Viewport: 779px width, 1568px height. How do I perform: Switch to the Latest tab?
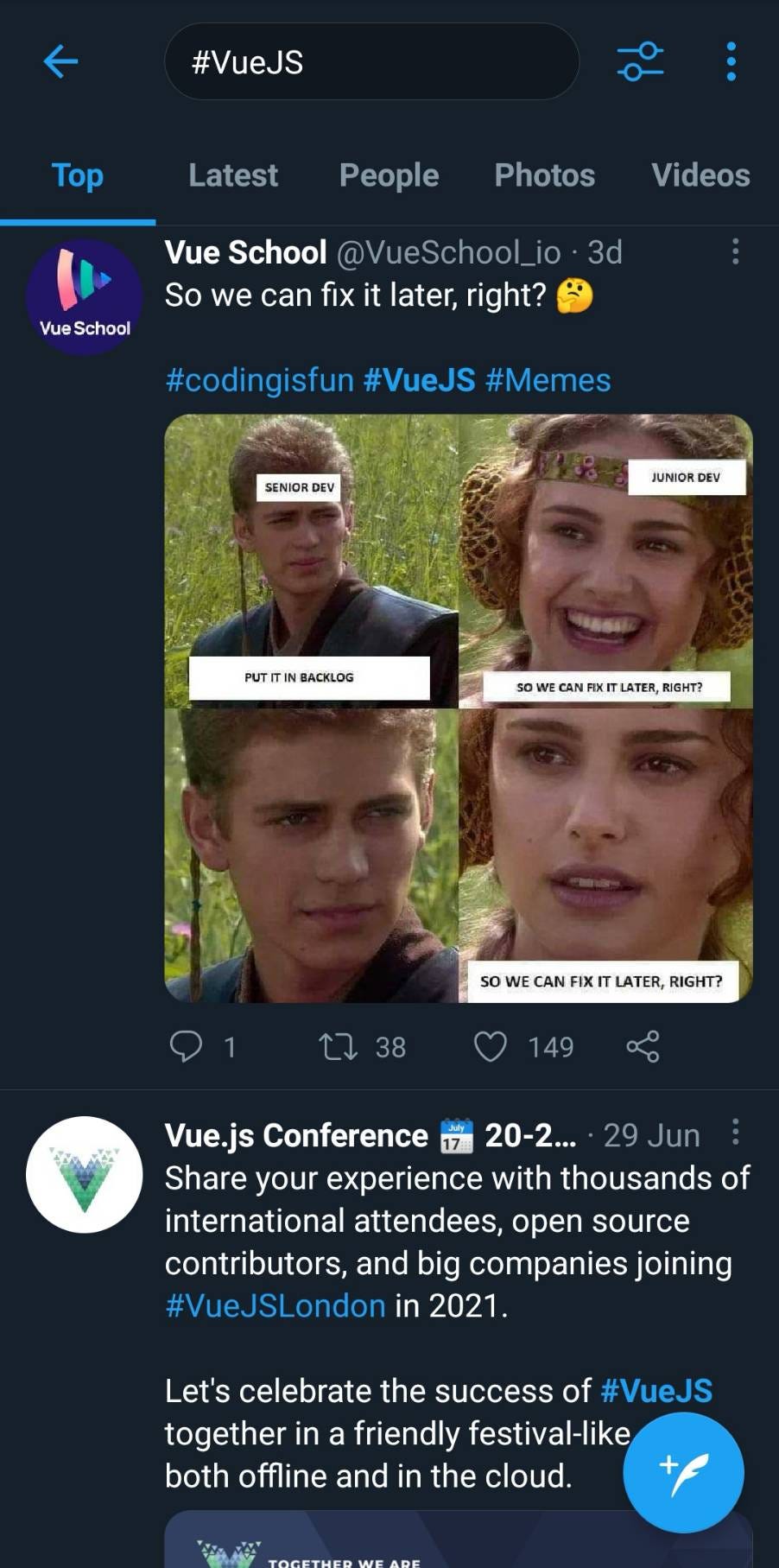pos(233,175)
